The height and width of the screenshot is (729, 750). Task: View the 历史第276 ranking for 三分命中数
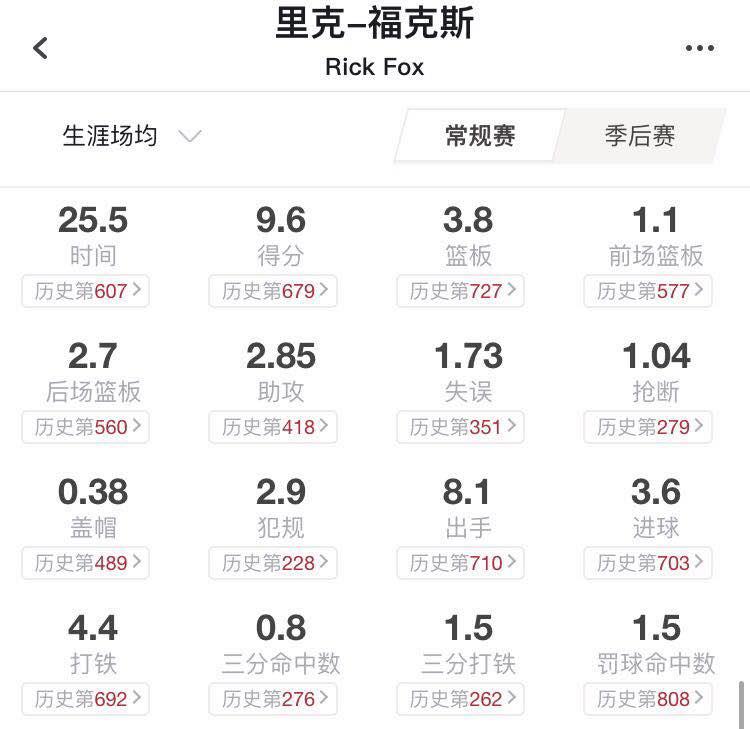click(x=273, y=699)
